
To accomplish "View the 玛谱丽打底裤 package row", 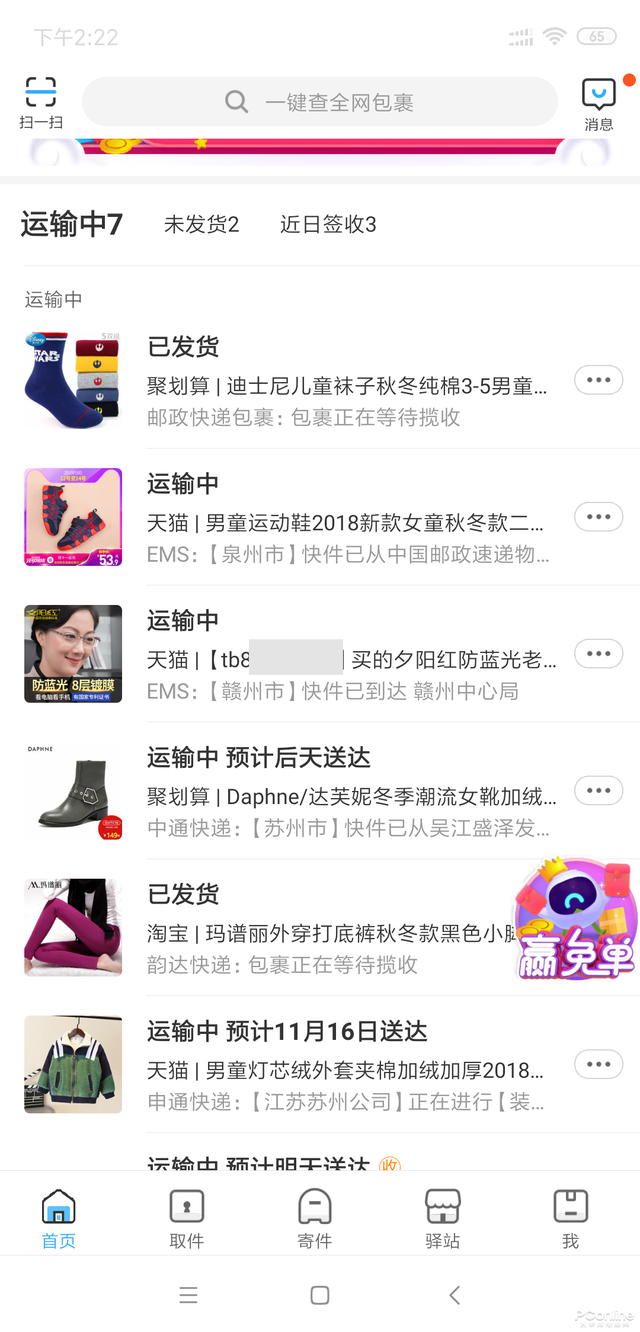I will pyautogui.click(x=300, y=929).
